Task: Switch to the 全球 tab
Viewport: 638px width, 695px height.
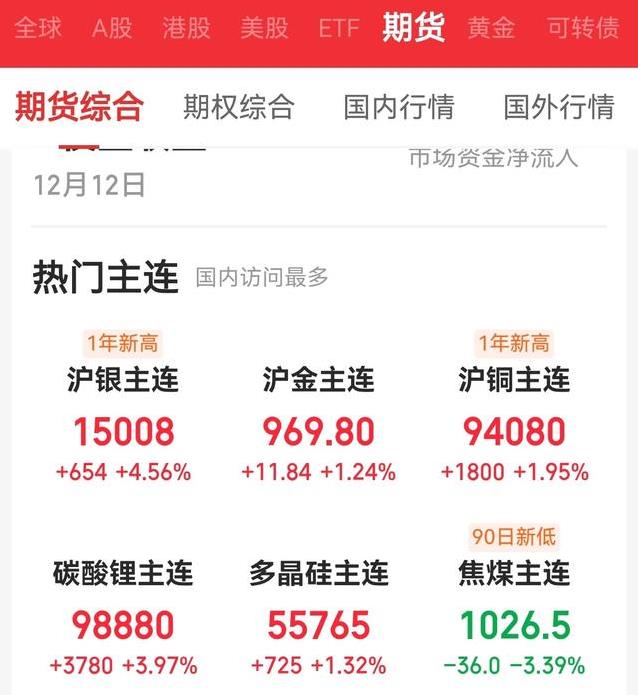Action: click(x=39, y=28)
